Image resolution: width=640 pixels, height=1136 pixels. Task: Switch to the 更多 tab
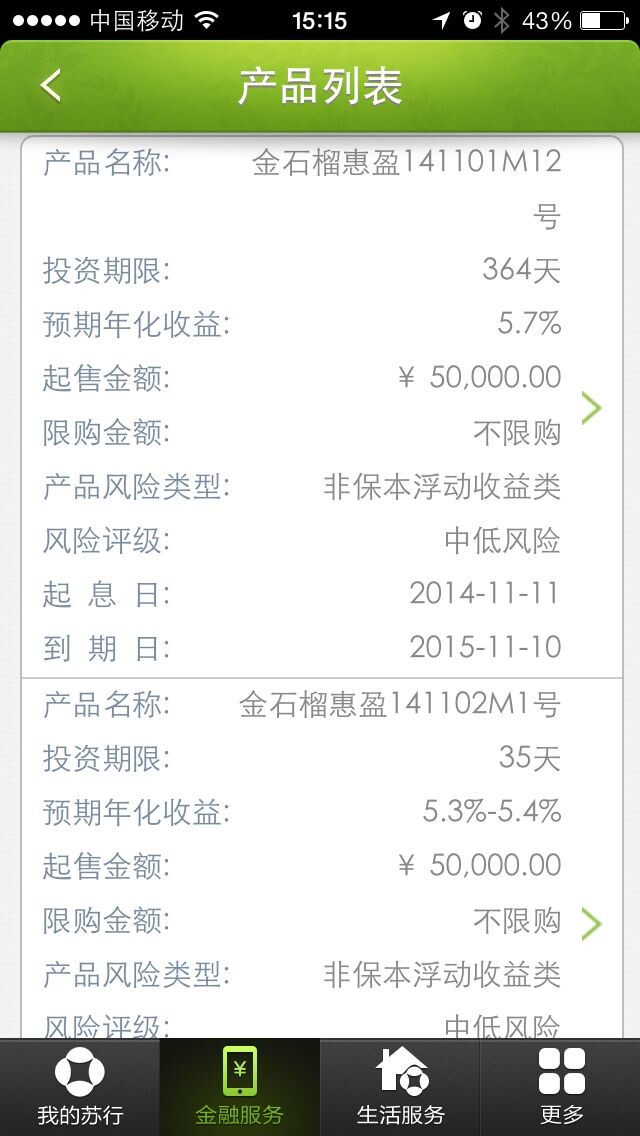pos(560,1087)
